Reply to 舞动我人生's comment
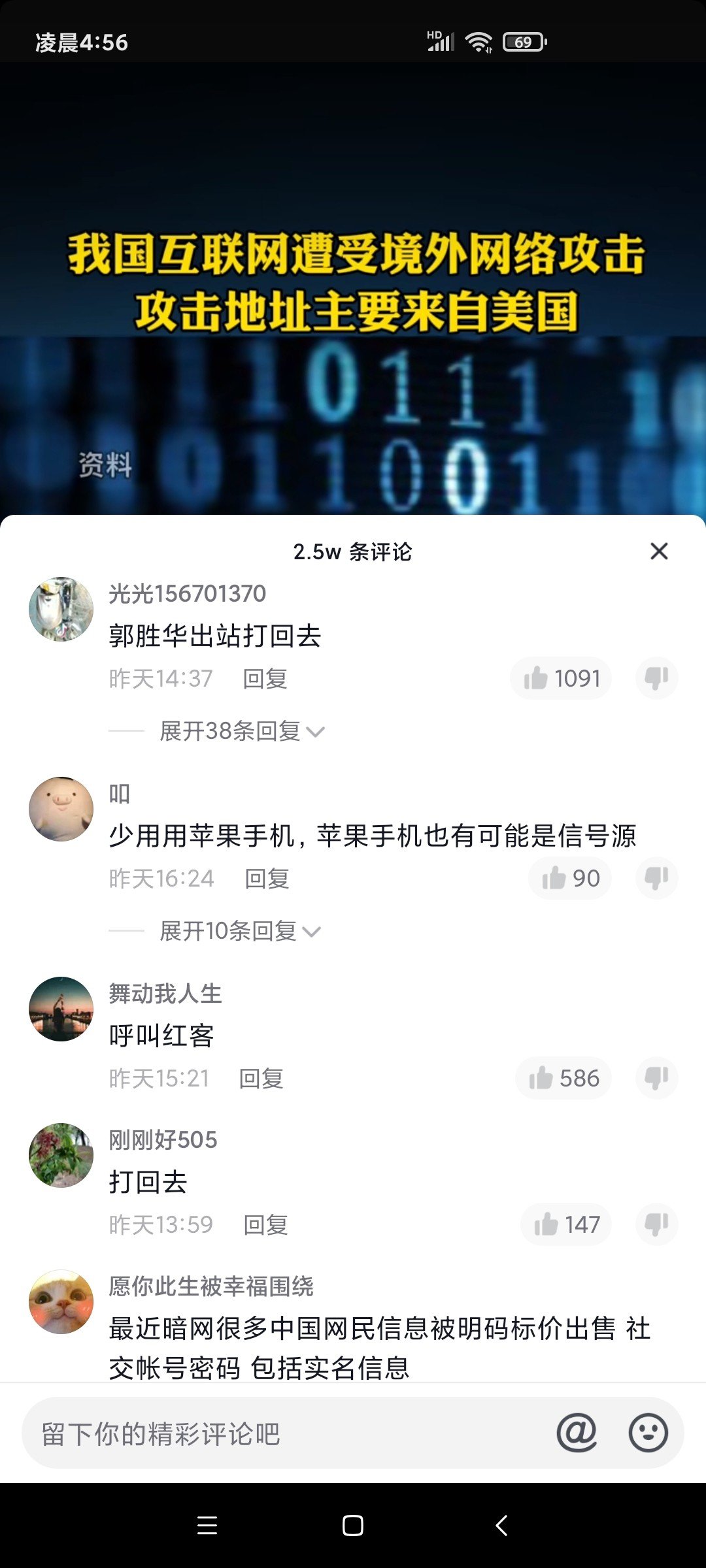 (x=261, y=1079)
